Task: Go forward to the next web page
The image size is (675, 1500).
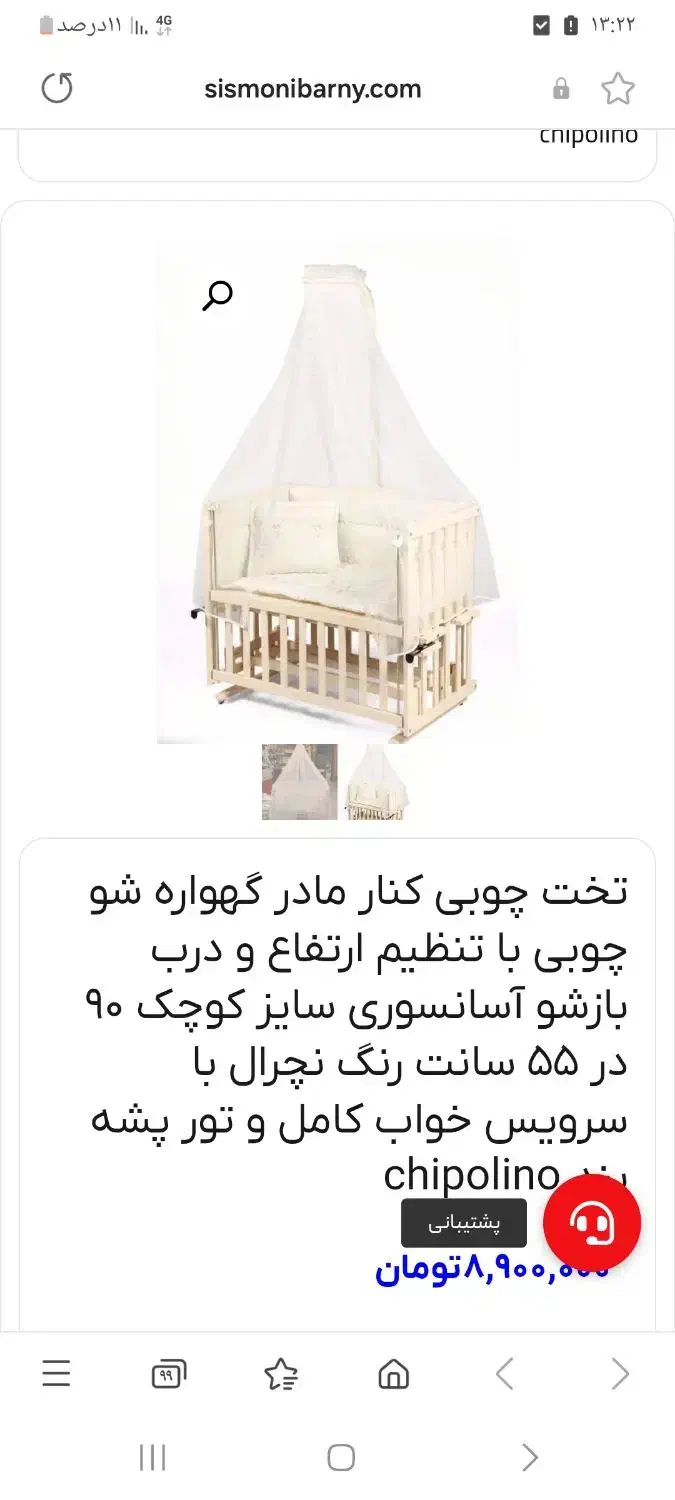Action: 620,1375
